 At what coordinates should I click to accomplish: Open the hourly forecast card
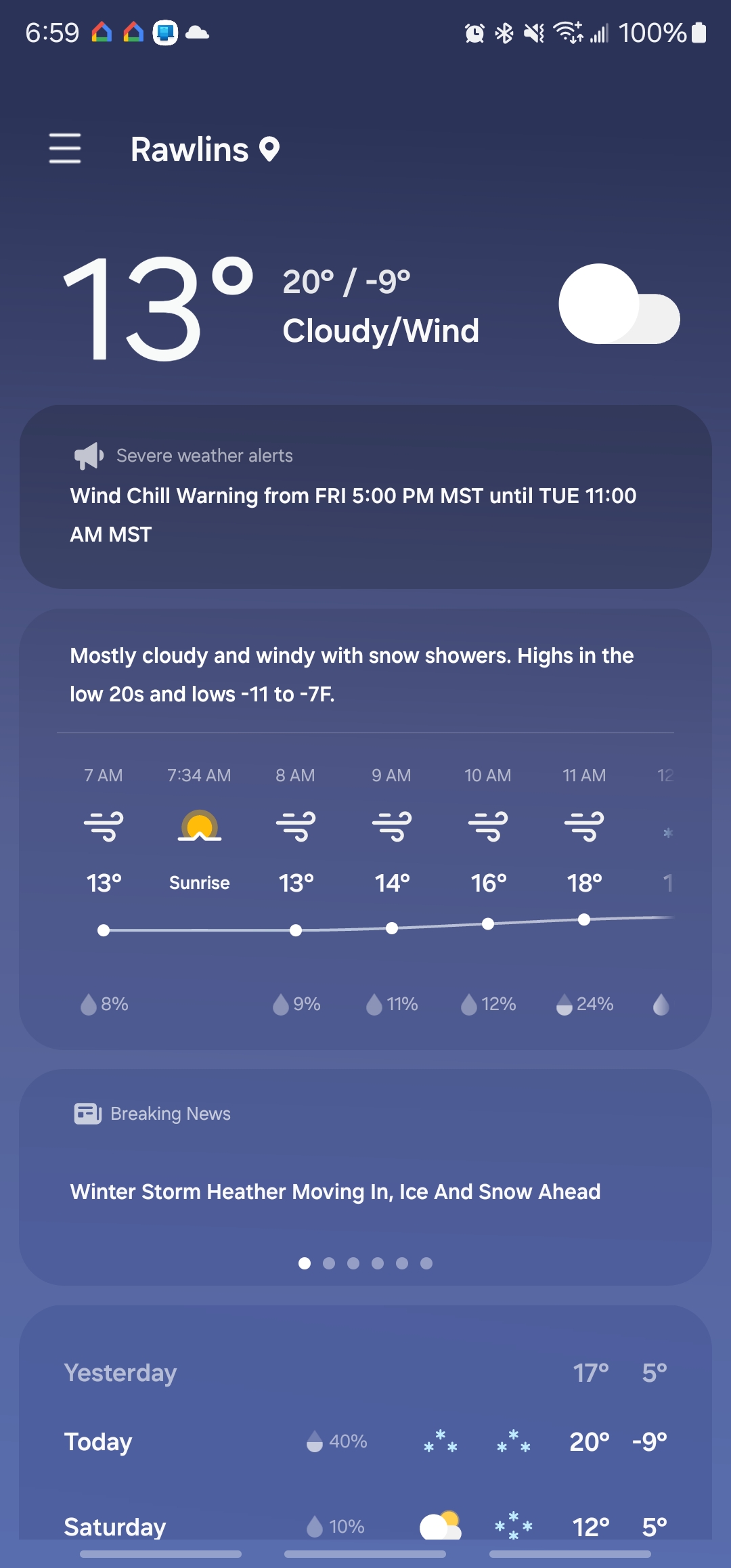pos(365,880)
